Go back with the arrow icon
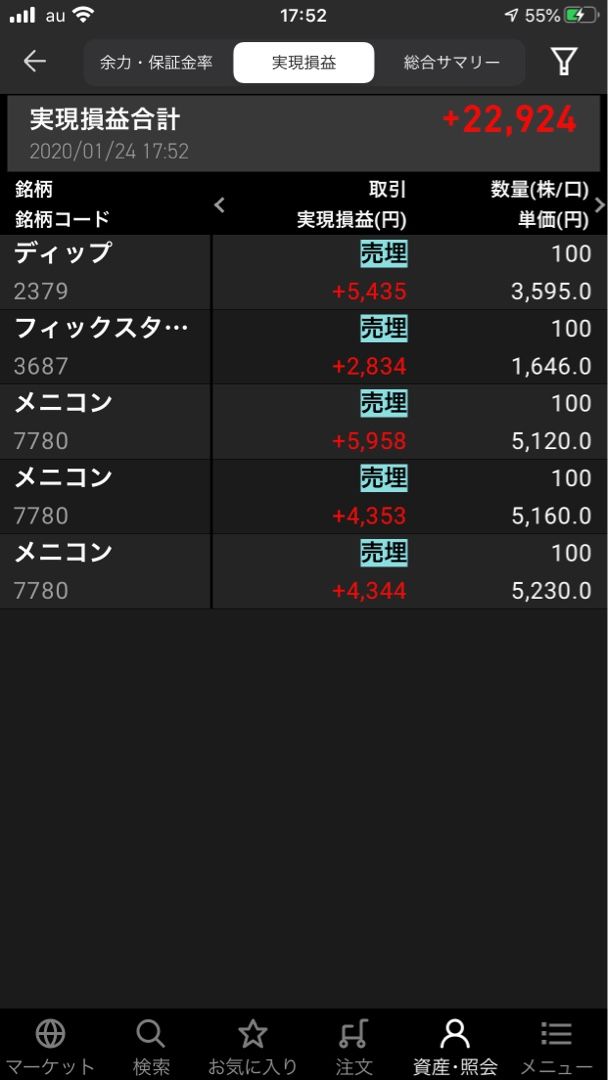Screen dimensions: 608x1080 (x=35, y=62)
